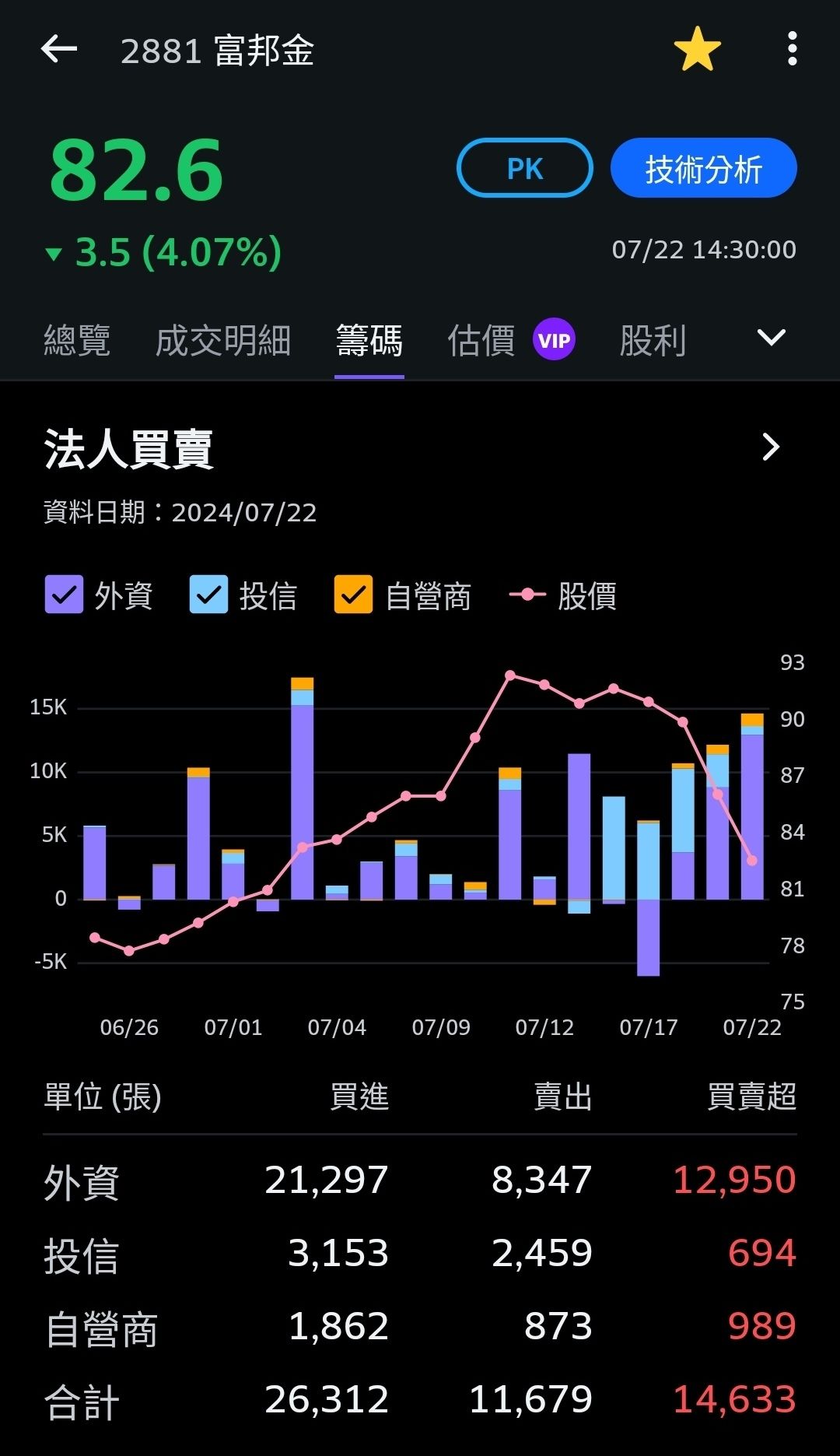Switch to the 成交明細 tab
840x1456 pixels.
[x=222, y=341]
